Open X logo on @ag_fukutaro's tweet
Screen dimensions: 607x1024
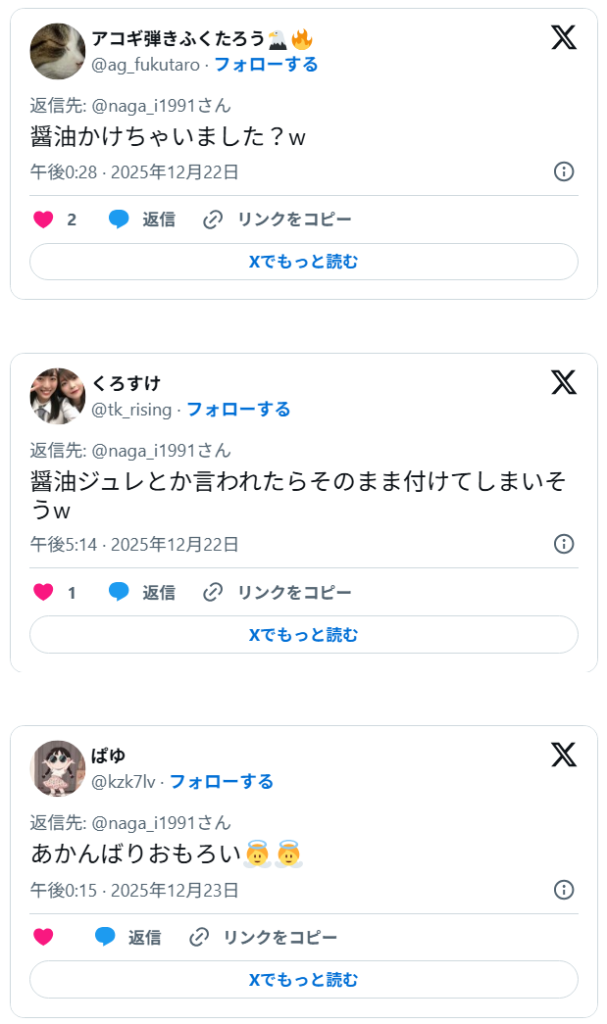pyautogui.click(x=564, y=38)
